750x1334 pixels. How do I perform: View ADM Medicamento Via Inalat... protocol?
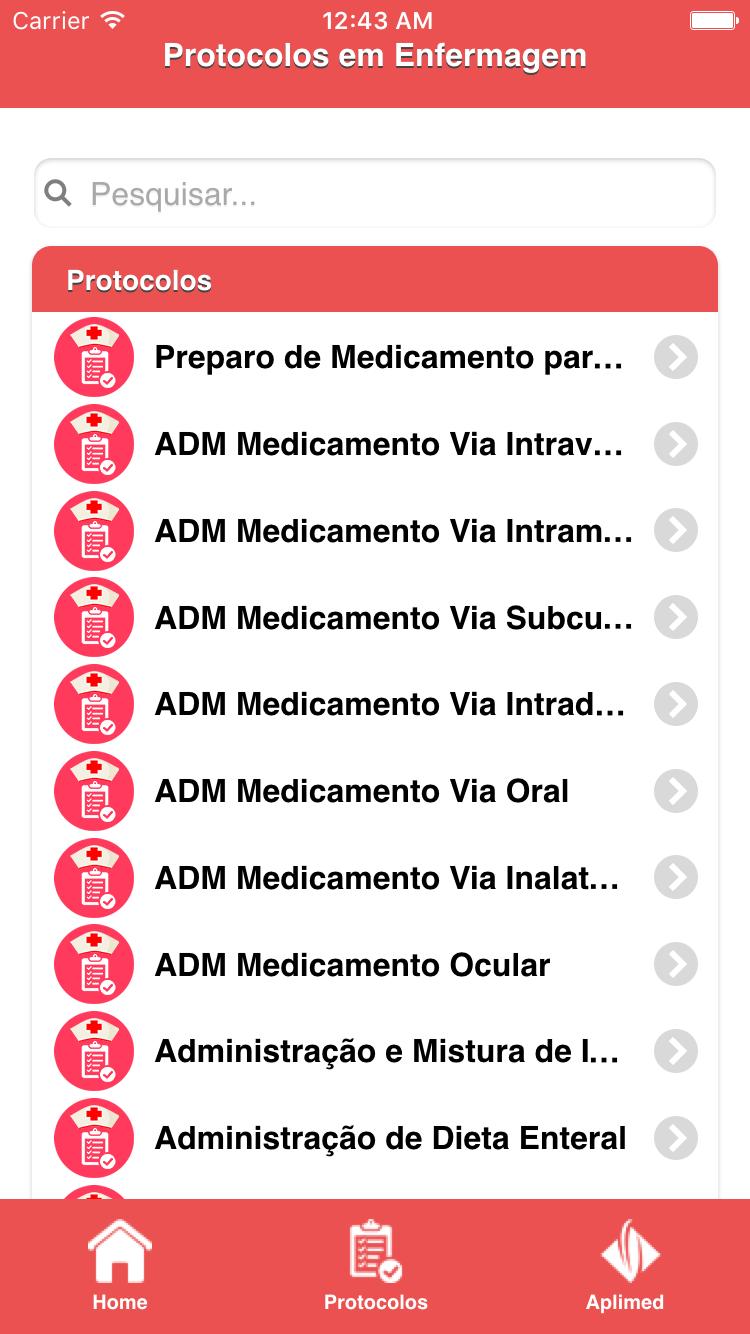(375, 878)
